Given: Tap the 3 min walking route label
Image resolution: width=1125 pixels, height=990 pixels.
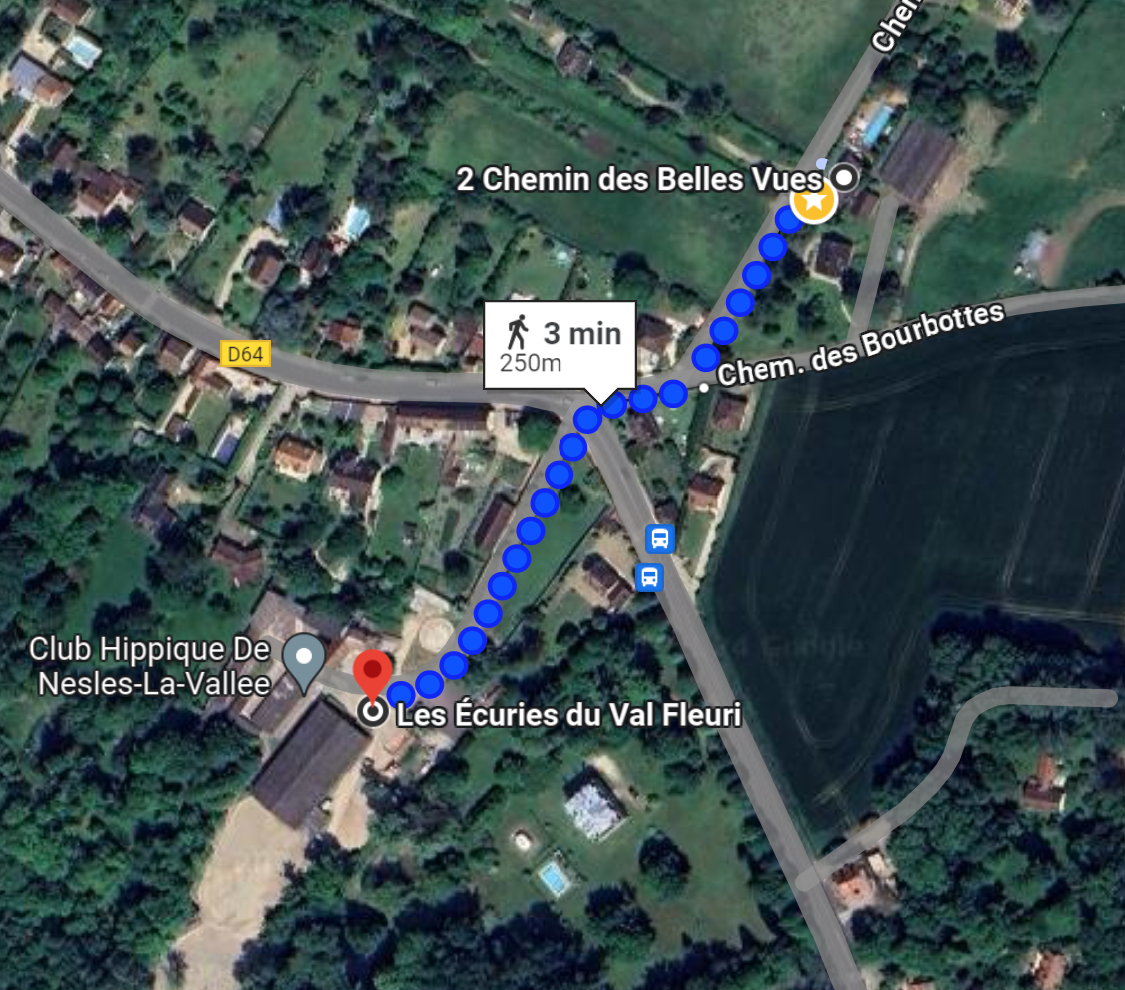Looking at the screenshot, I should (560, 344).
